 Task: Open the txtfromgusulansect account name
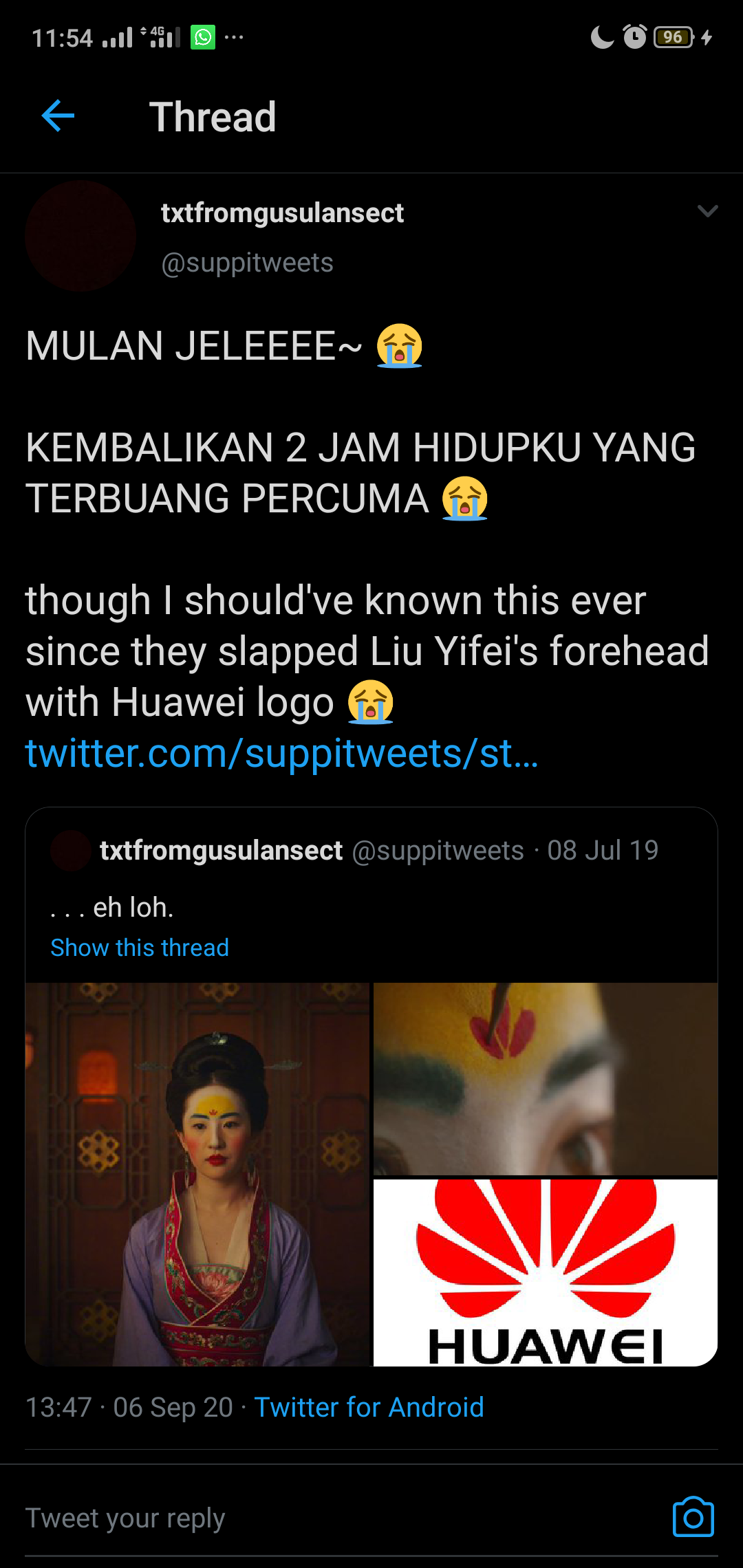click(282, 213)
